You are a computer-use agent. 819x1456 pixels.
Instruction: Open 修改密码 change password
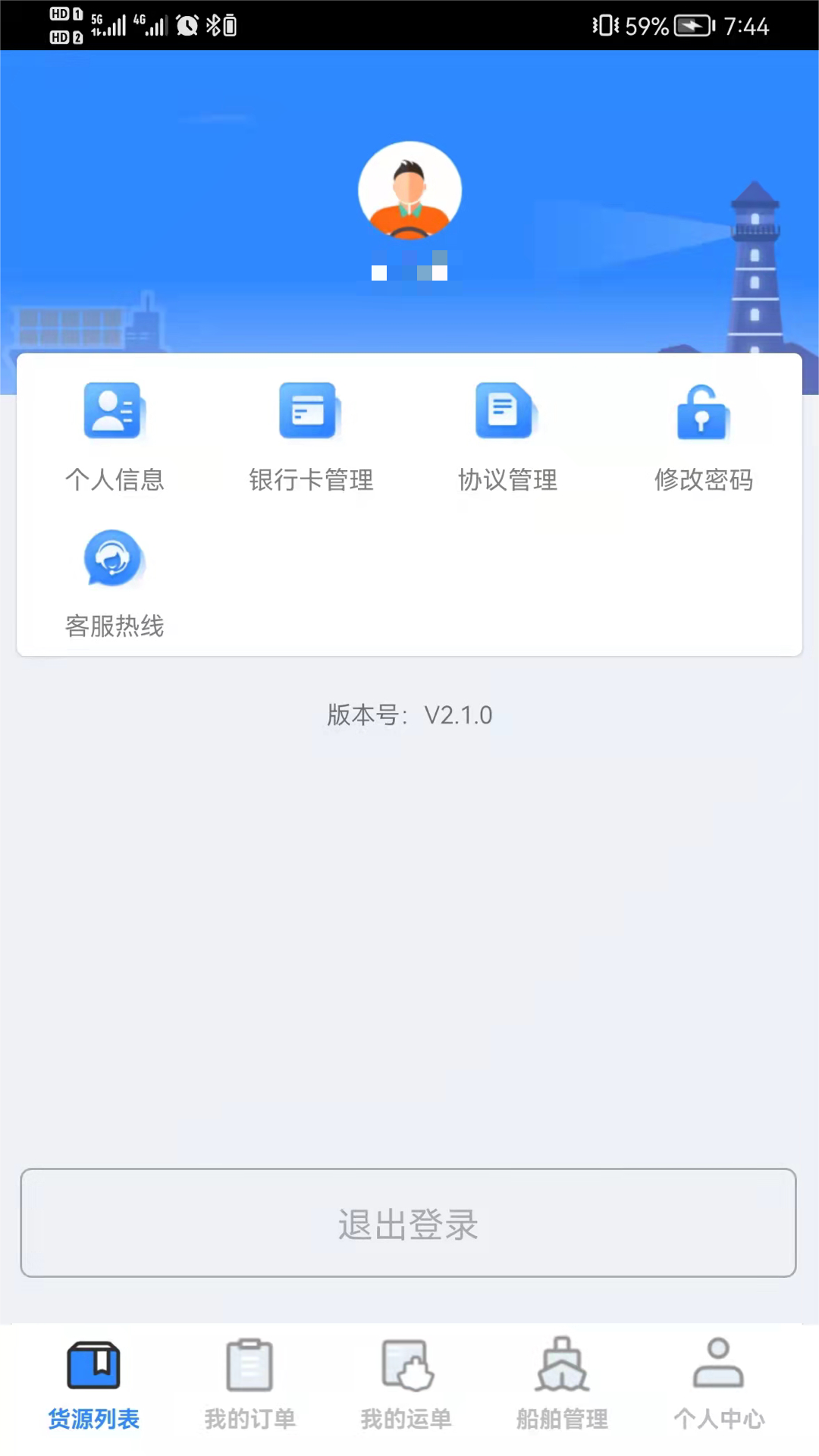703,436
